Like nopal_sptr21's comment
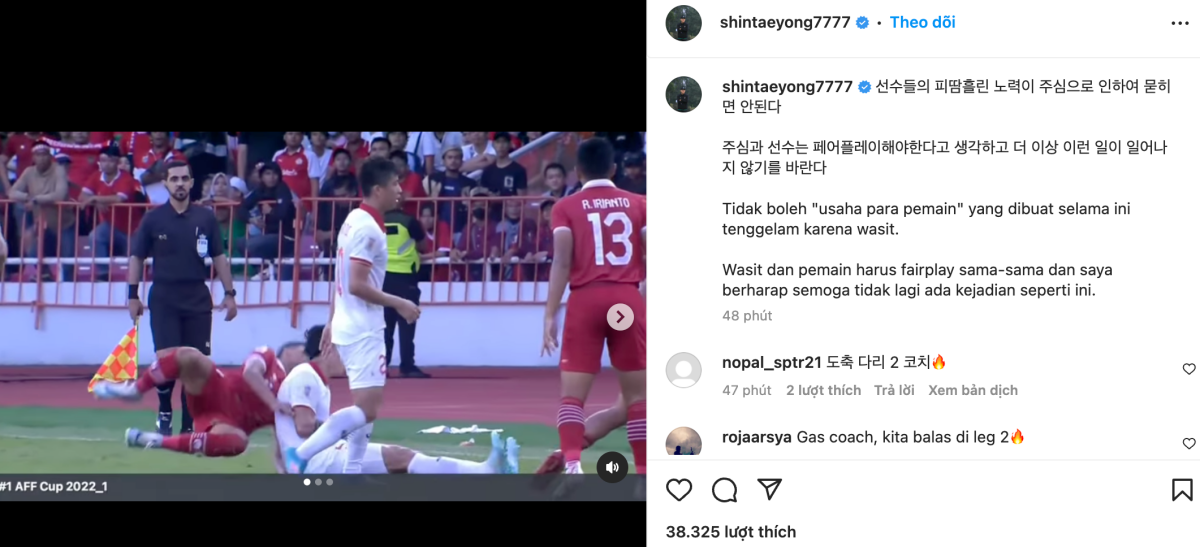Viewport: 1200px width, 547px height. 1189,369
